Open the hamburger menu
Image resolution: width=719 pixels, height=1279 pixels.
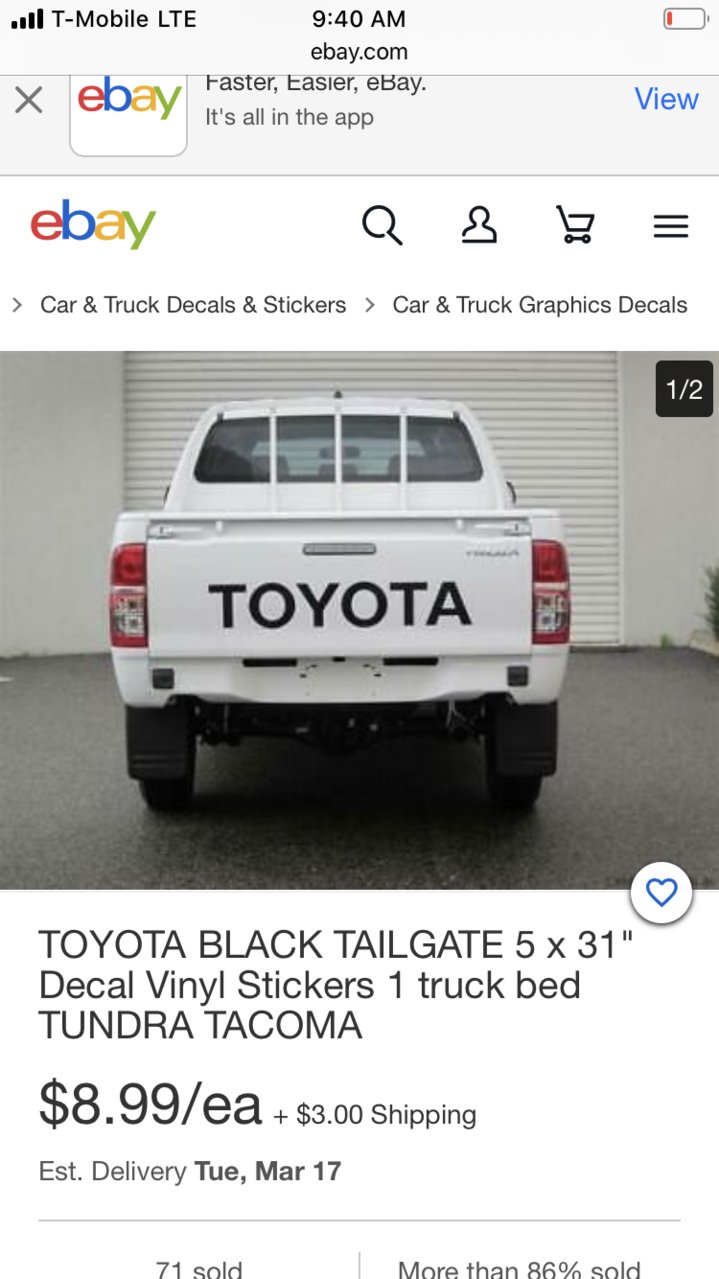coord(670,227)
